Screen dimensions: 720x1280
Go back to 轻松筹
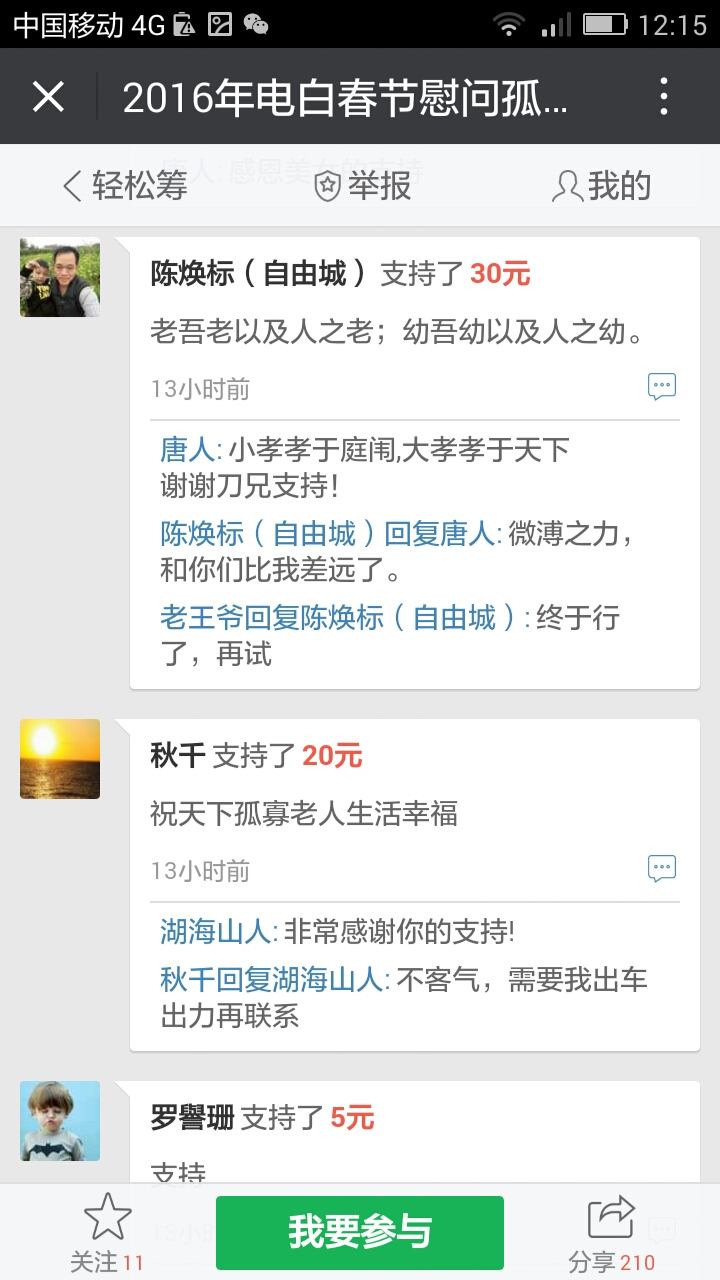[x=125, y=186]
